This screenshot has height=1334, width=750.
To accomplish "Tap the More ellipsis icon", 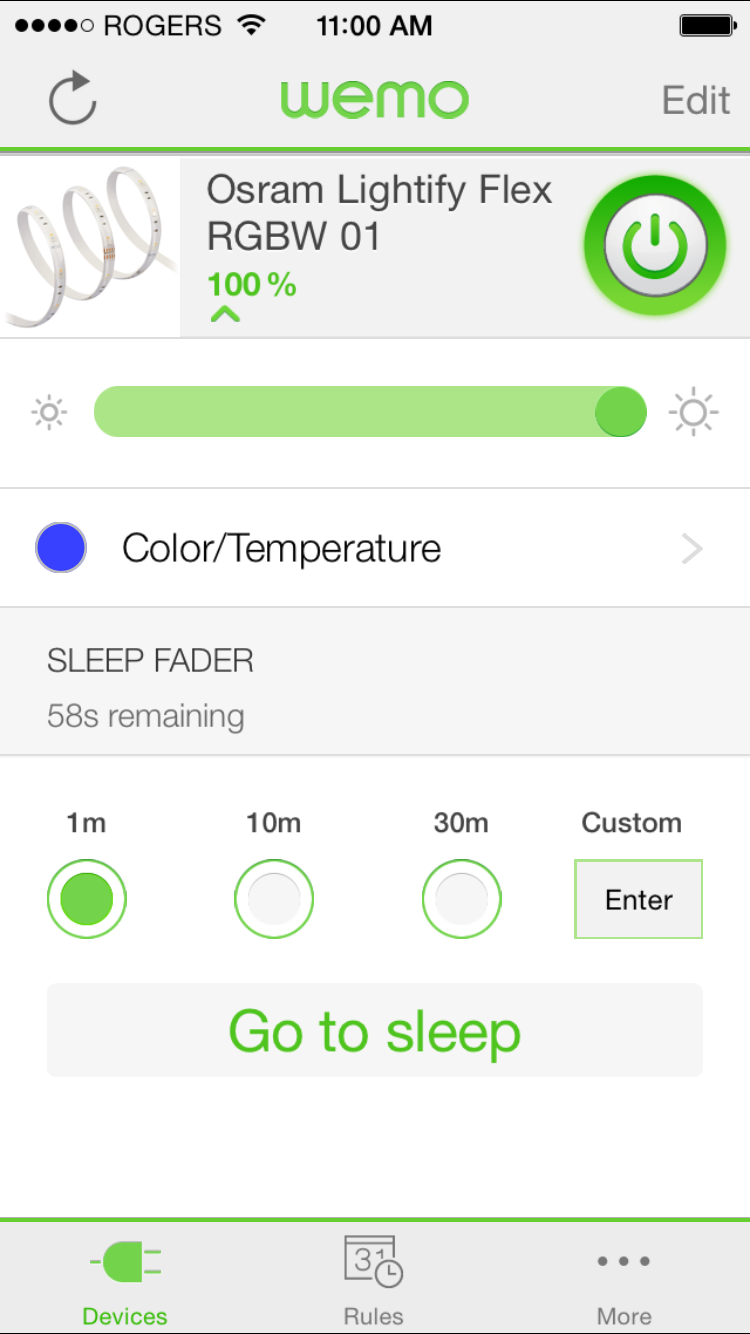I will pyautogui.click(x=623, y=1262).
